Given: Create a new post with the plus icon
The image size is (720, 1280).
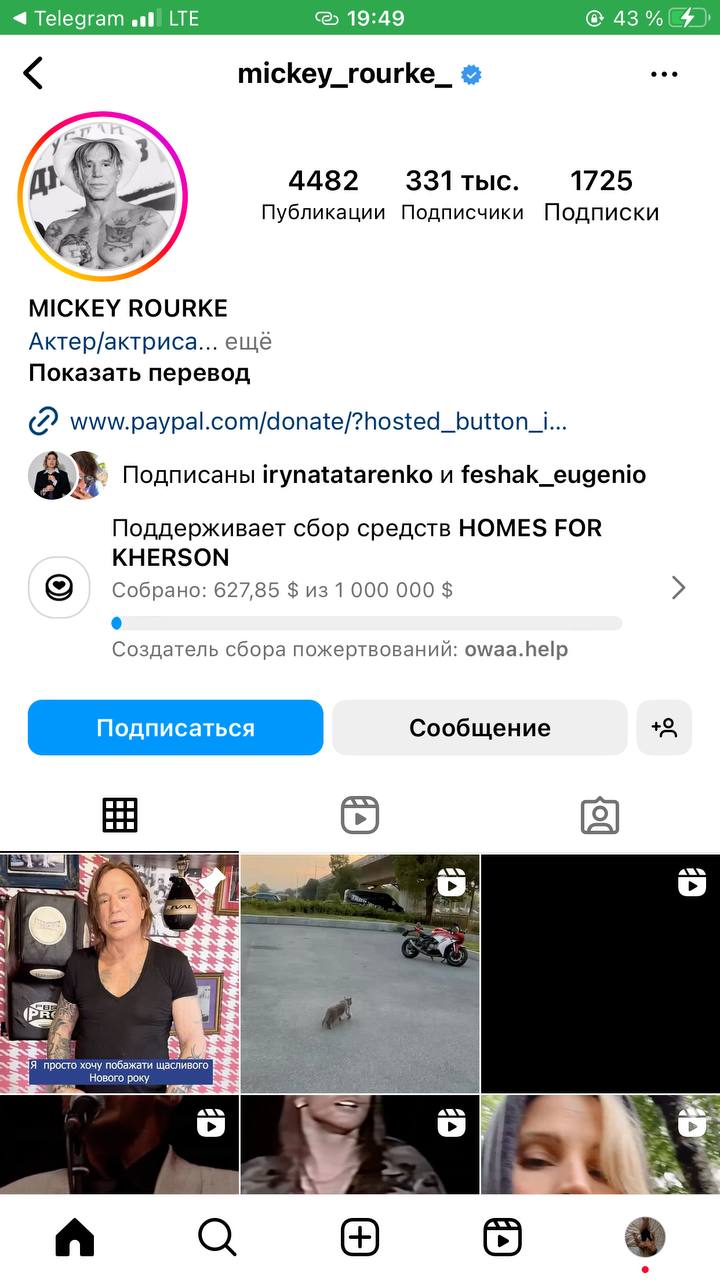Looking at the screenshot, I should [x=360, y=1236].
